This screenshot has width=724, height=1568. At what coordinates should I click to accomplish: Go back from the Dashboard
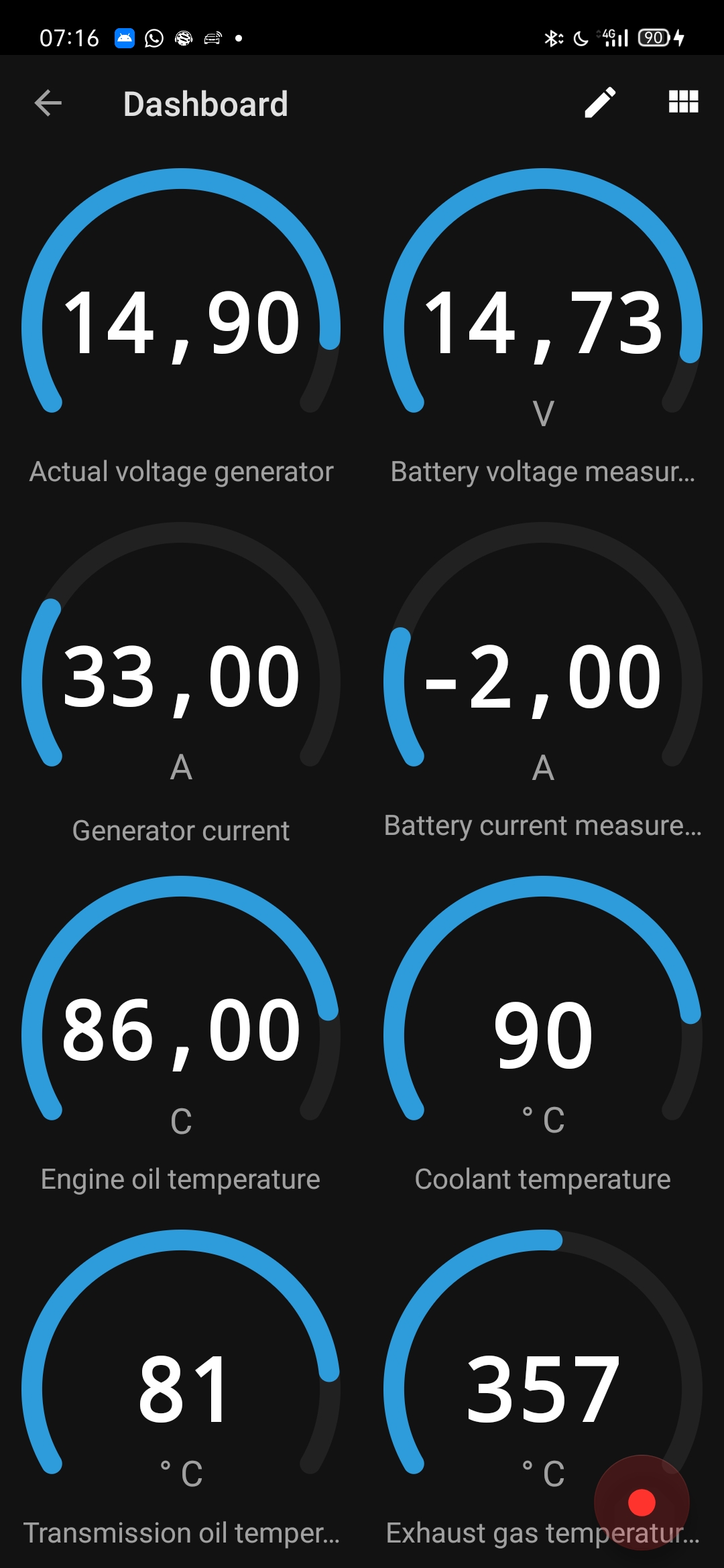click(x=48, y=103)
